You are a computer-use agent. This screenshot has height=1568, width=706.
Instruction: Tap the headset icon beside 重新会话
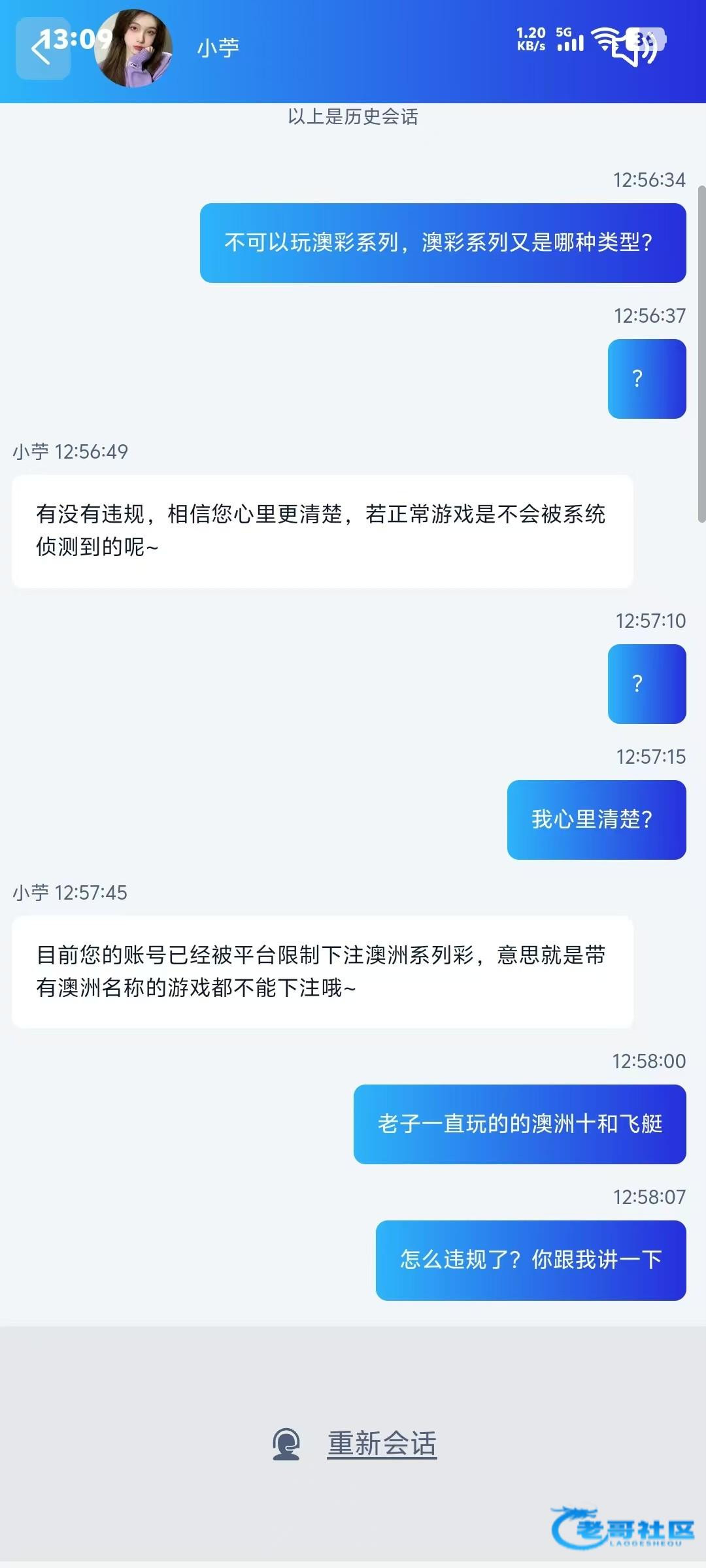pos(286,1443)
